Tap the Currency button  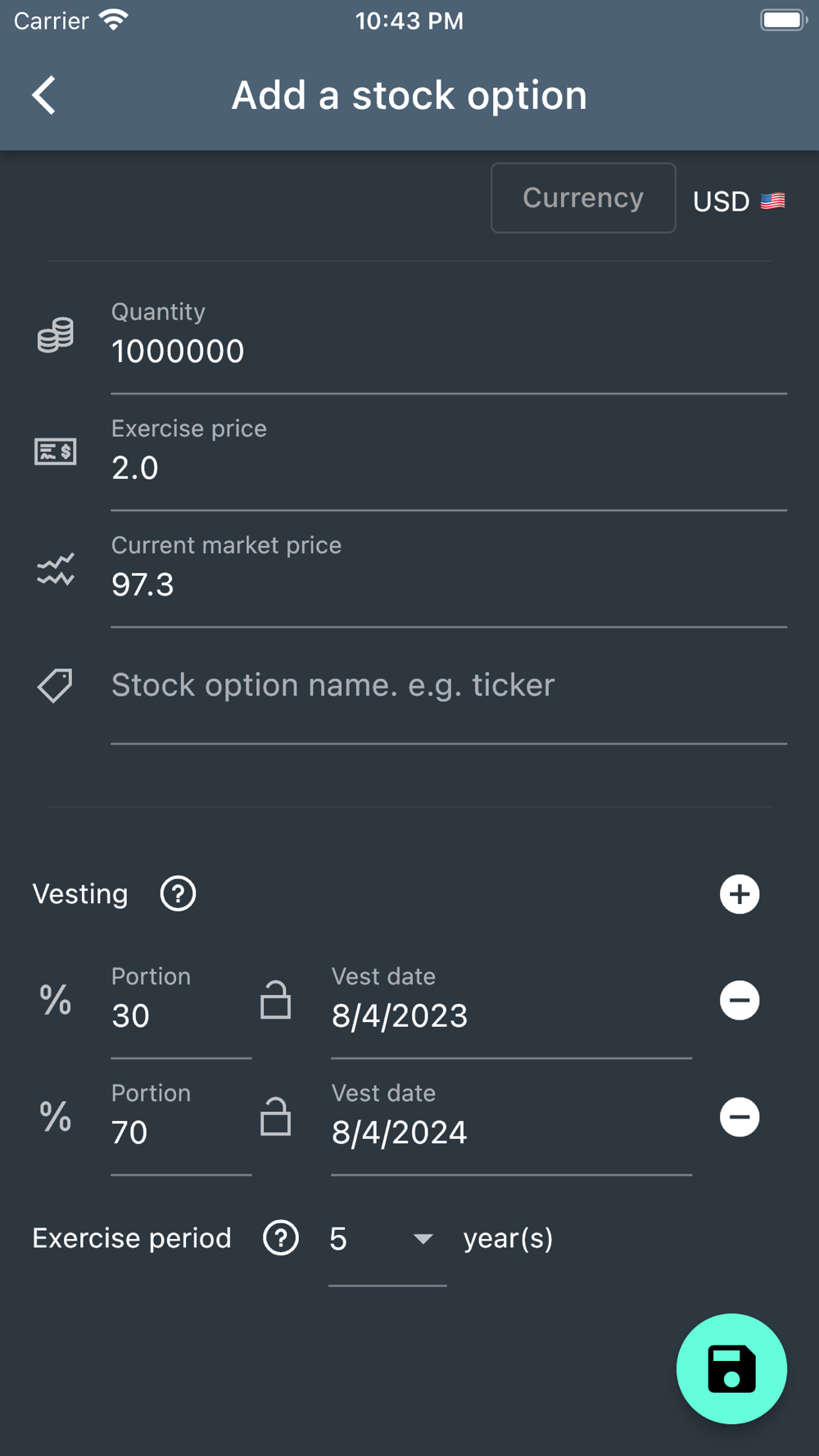point(583,198)
